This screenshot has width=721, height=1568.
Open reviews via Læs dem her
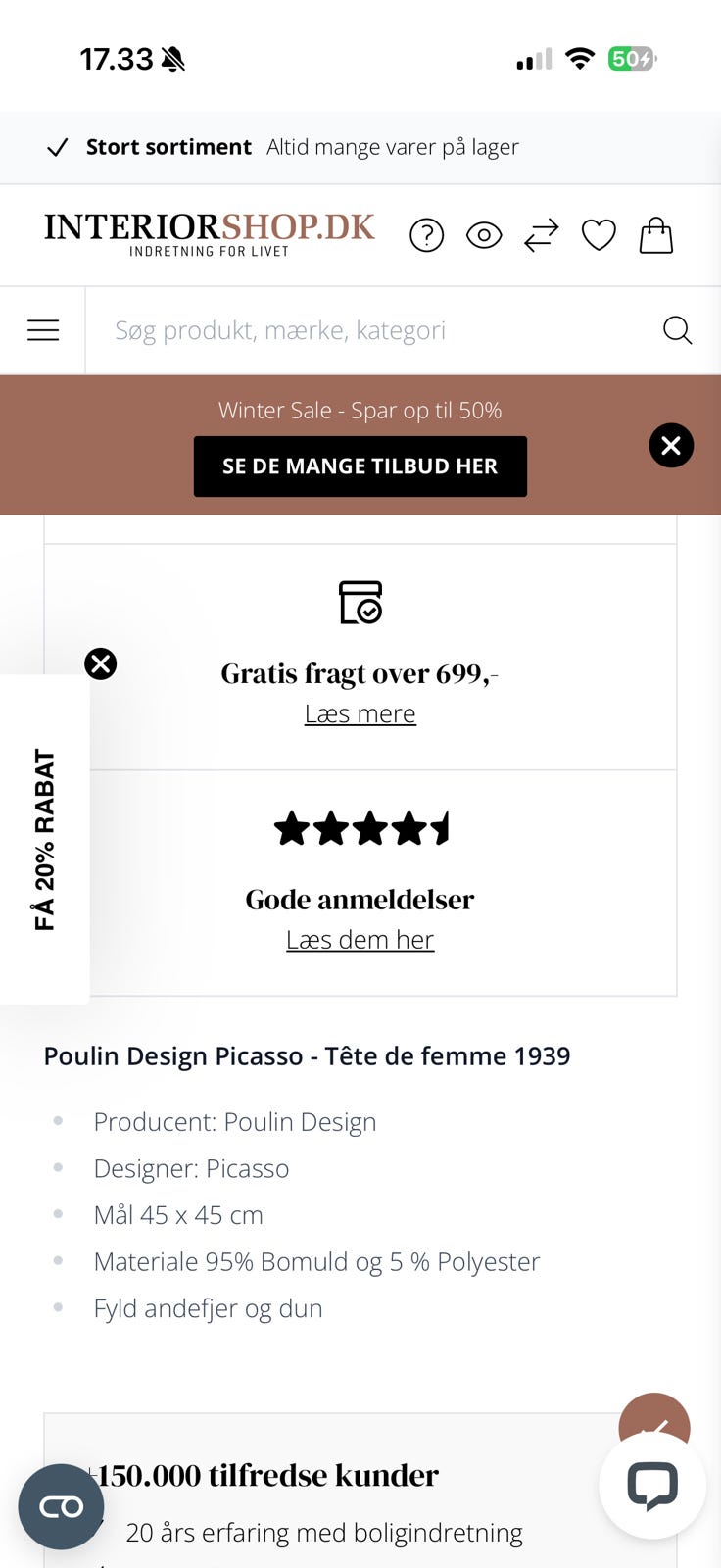[x=360, y=939]
